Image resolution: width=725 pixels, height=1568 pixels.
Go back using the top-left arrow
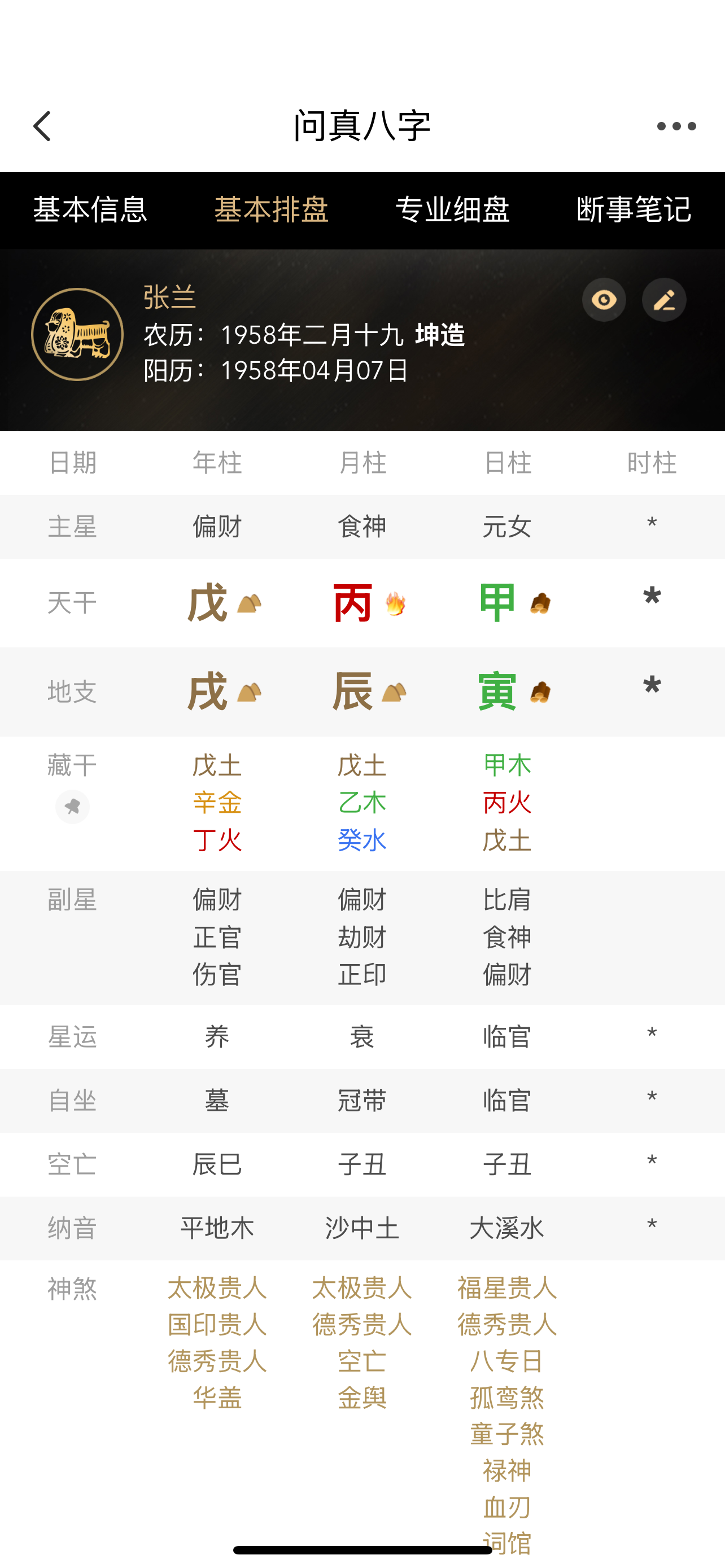point(42,126)
